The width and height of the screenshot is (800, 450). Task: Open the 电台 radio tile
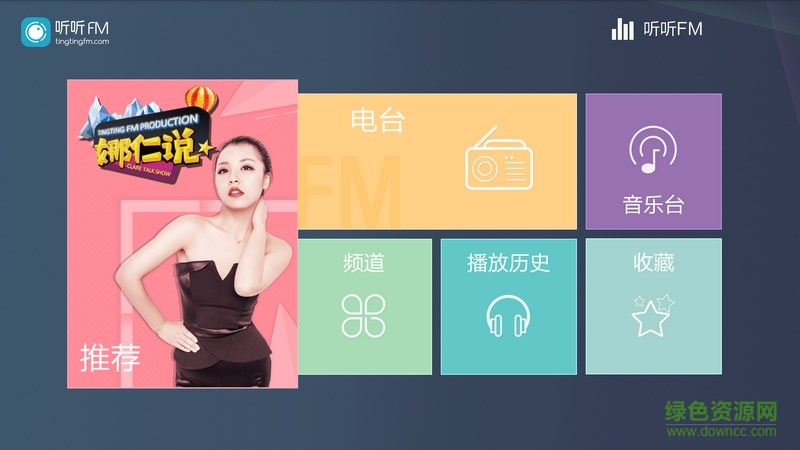click(437, 161)
